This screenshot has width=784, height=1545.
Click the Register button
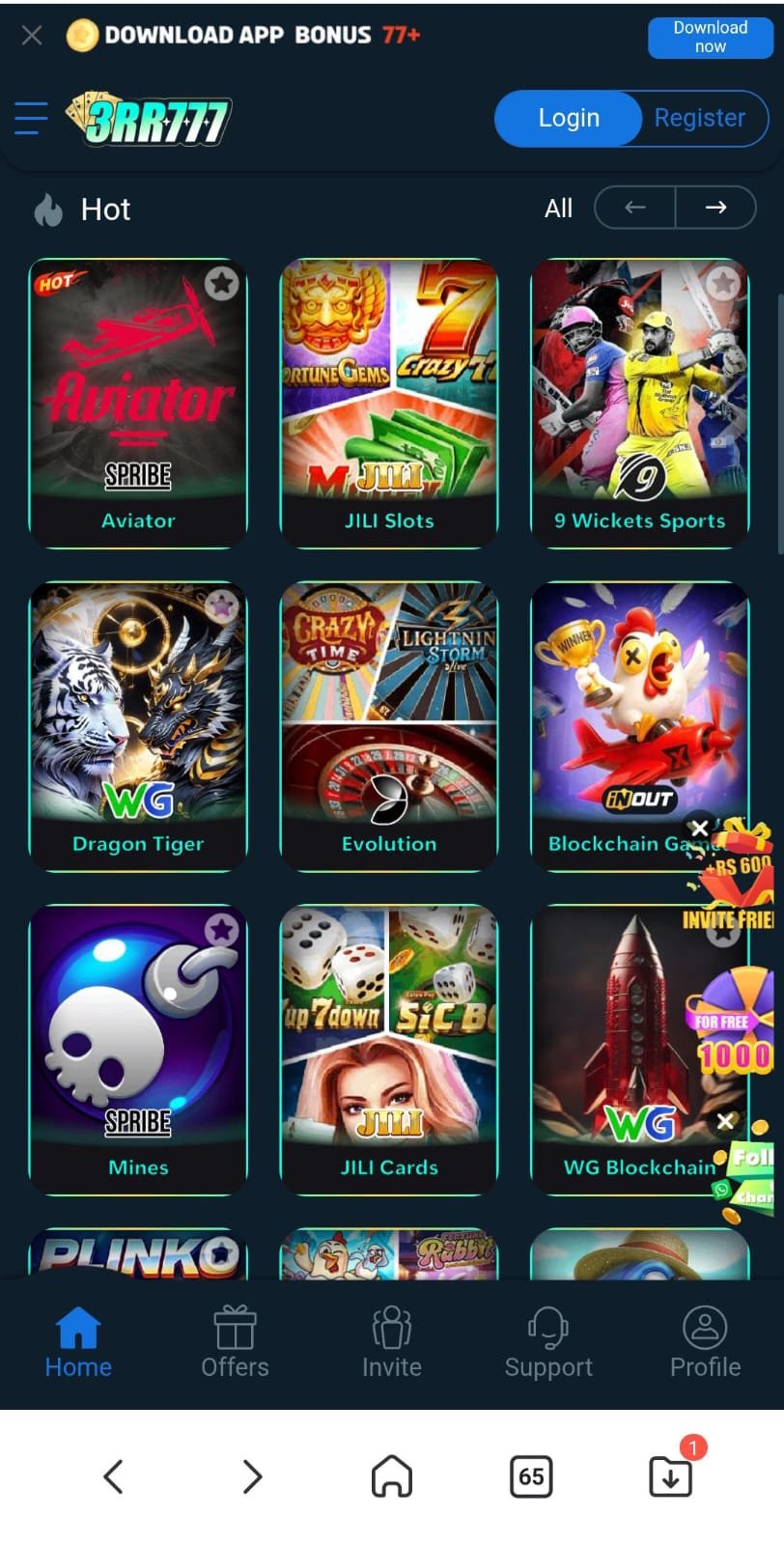click(700, 118)
